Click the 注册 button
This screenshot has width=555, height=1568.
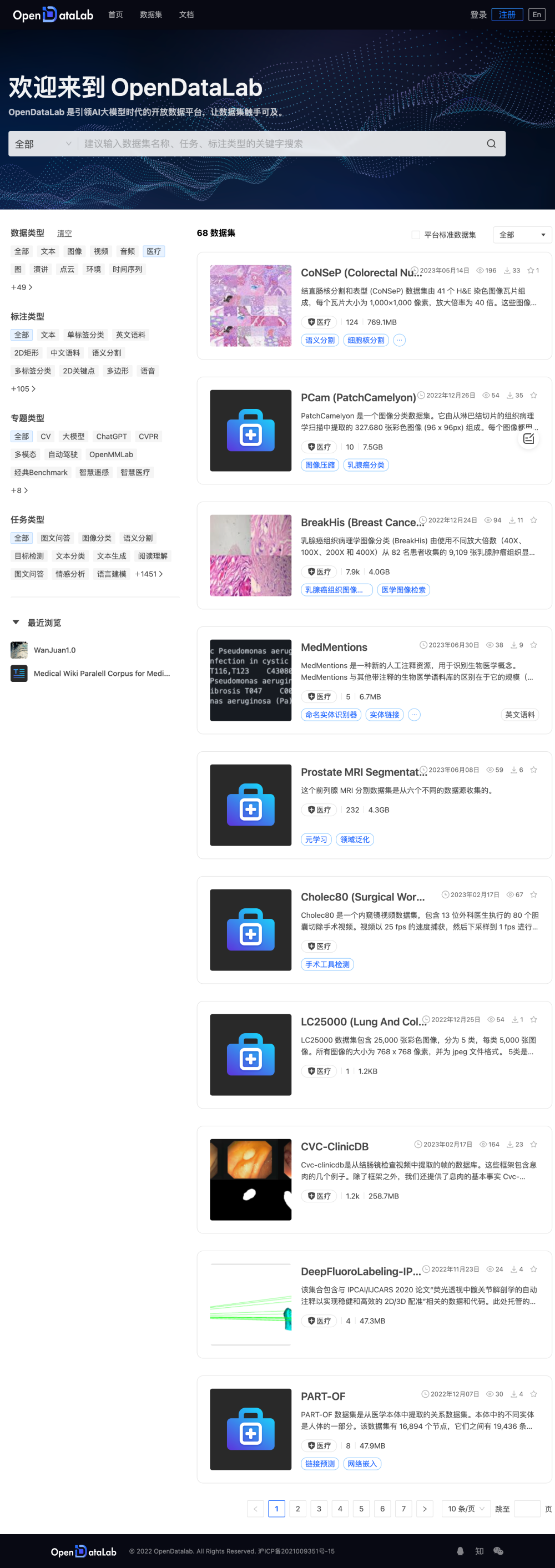(x=507, y=14)
